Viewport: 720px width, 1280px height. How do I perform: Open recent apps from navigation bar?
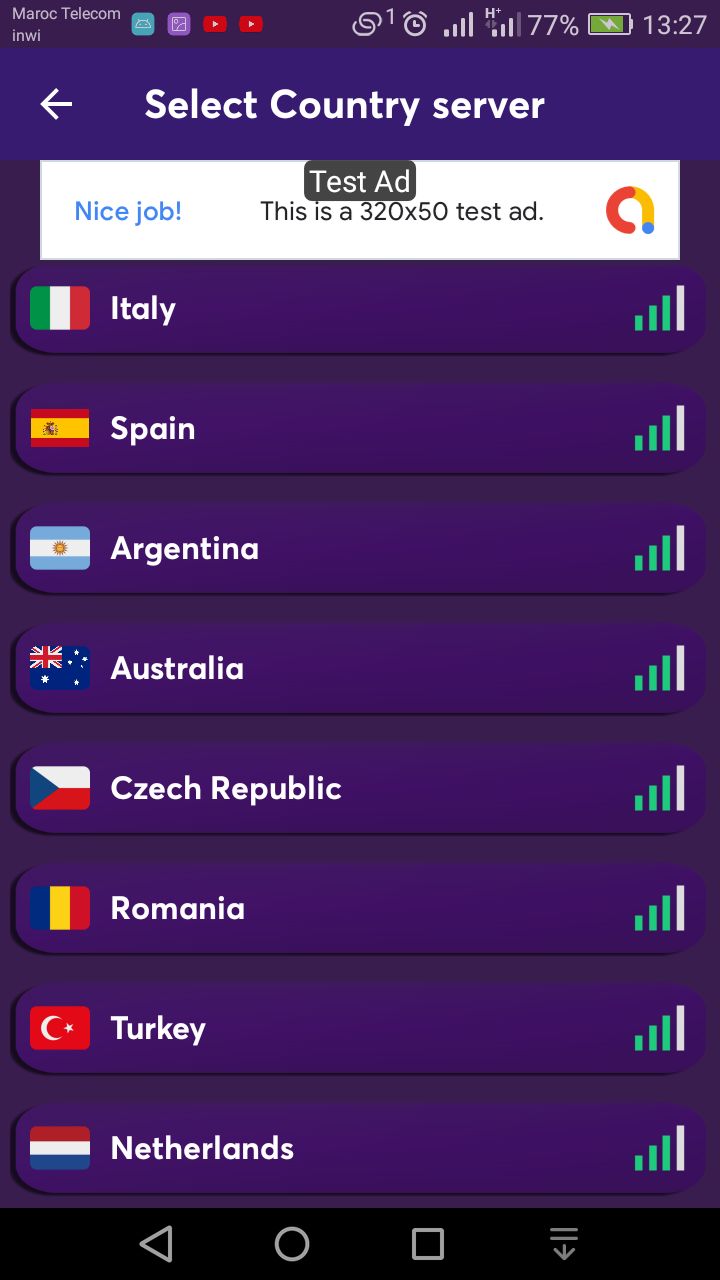[x=428, y=1244]
